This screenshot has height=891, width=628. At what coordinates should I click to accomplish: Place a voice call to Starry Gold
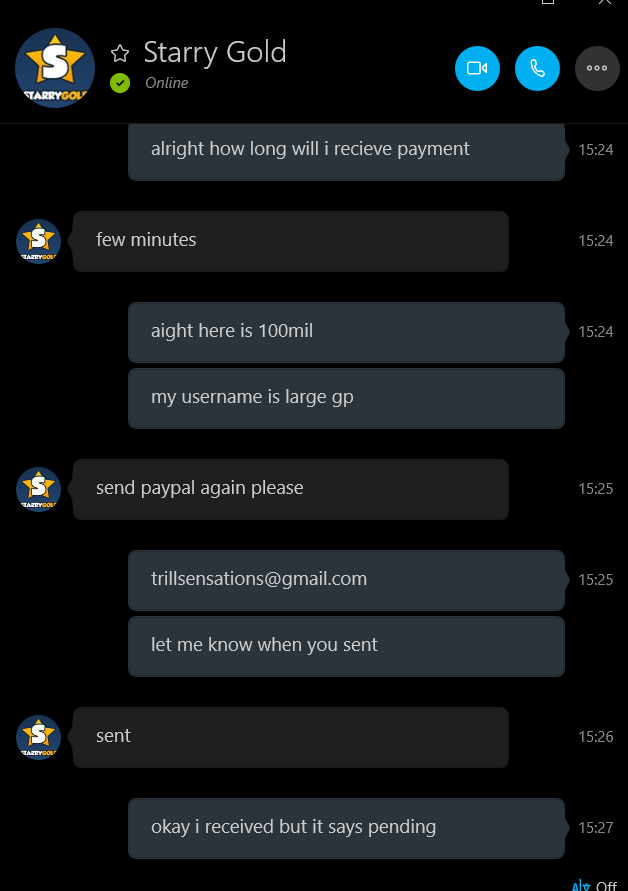click(x=537, y=68)
